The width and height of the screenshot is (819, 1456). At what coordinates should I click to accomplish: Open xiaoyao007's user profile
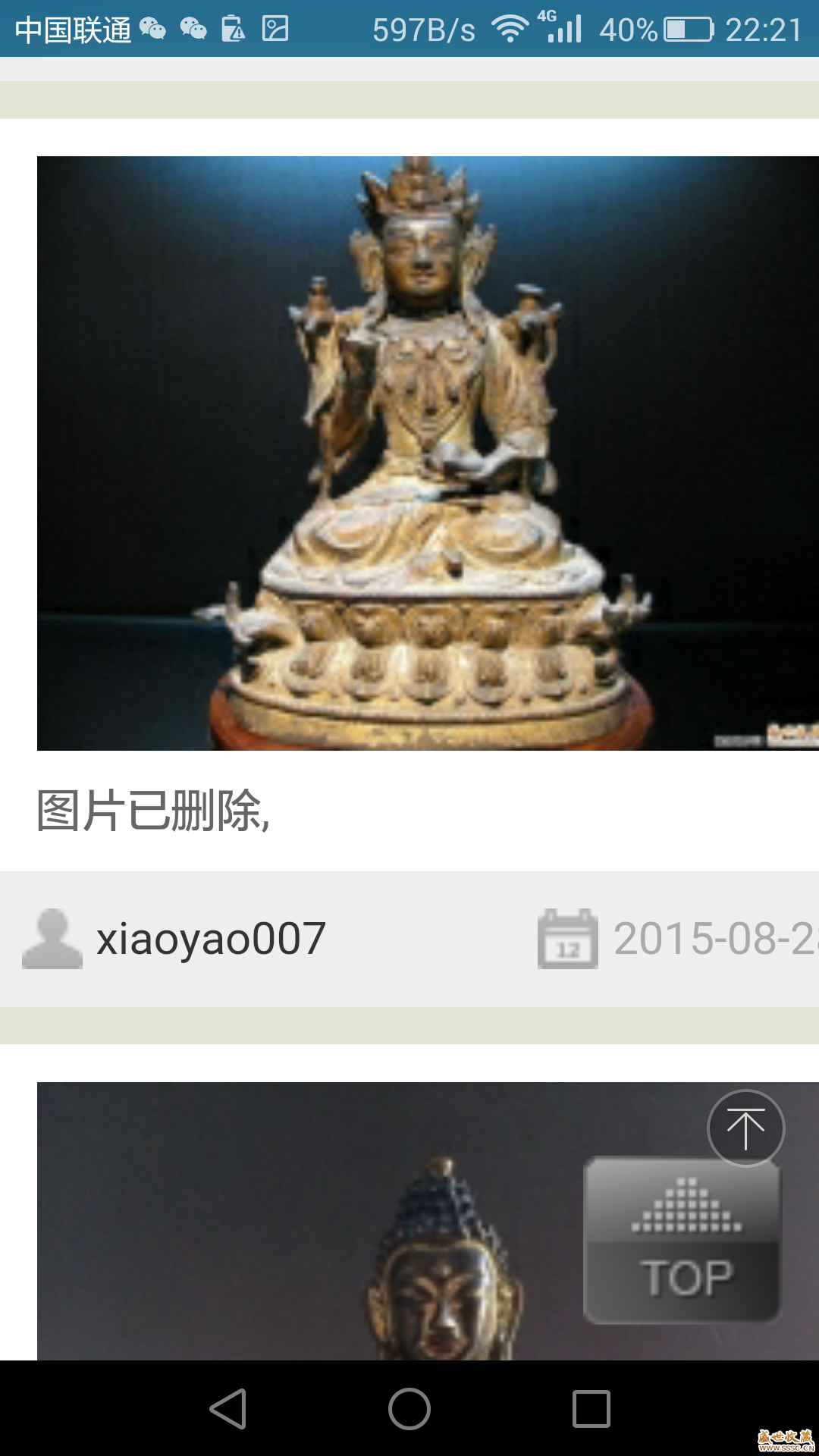[210, 939]
